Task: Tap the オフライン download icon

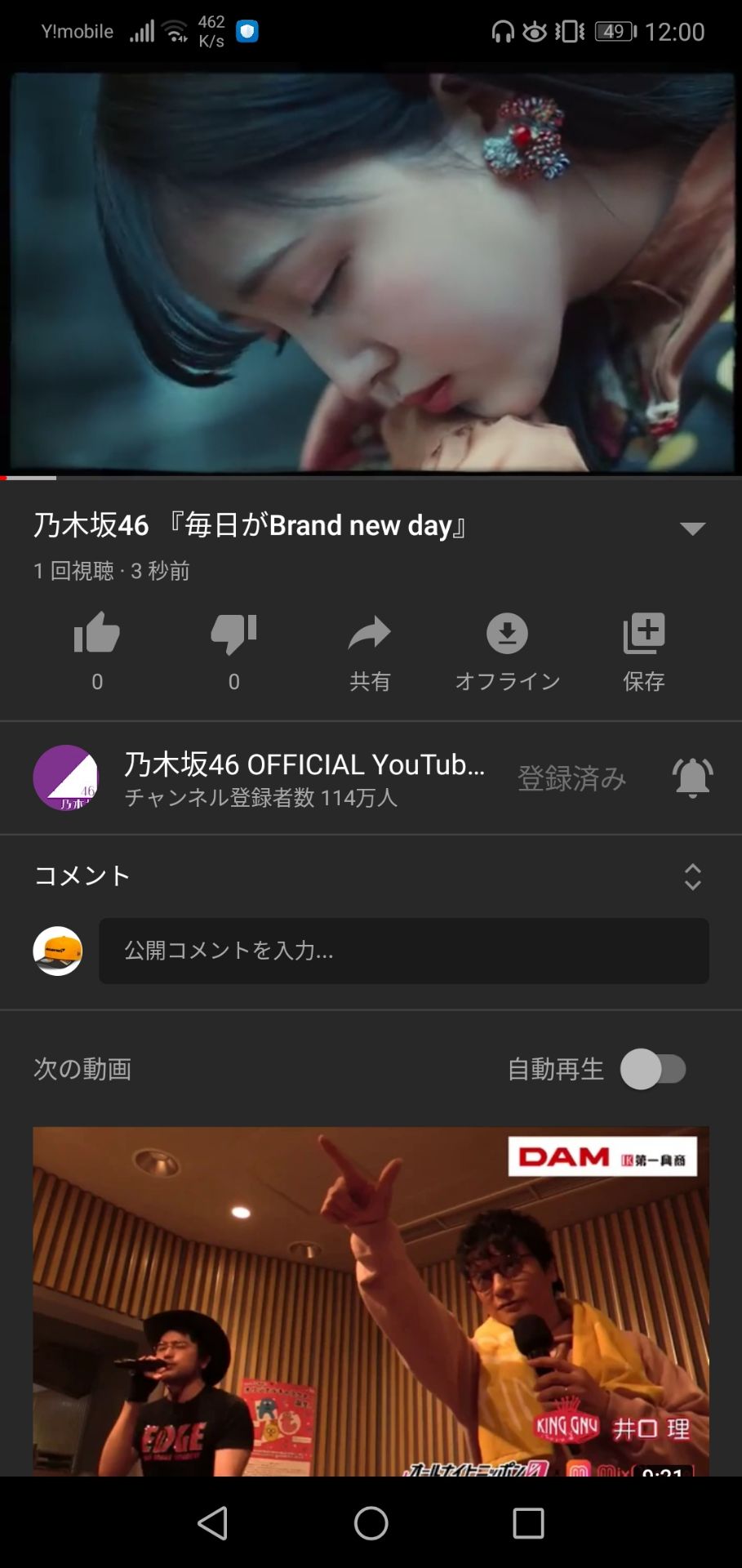Action: 507,634
